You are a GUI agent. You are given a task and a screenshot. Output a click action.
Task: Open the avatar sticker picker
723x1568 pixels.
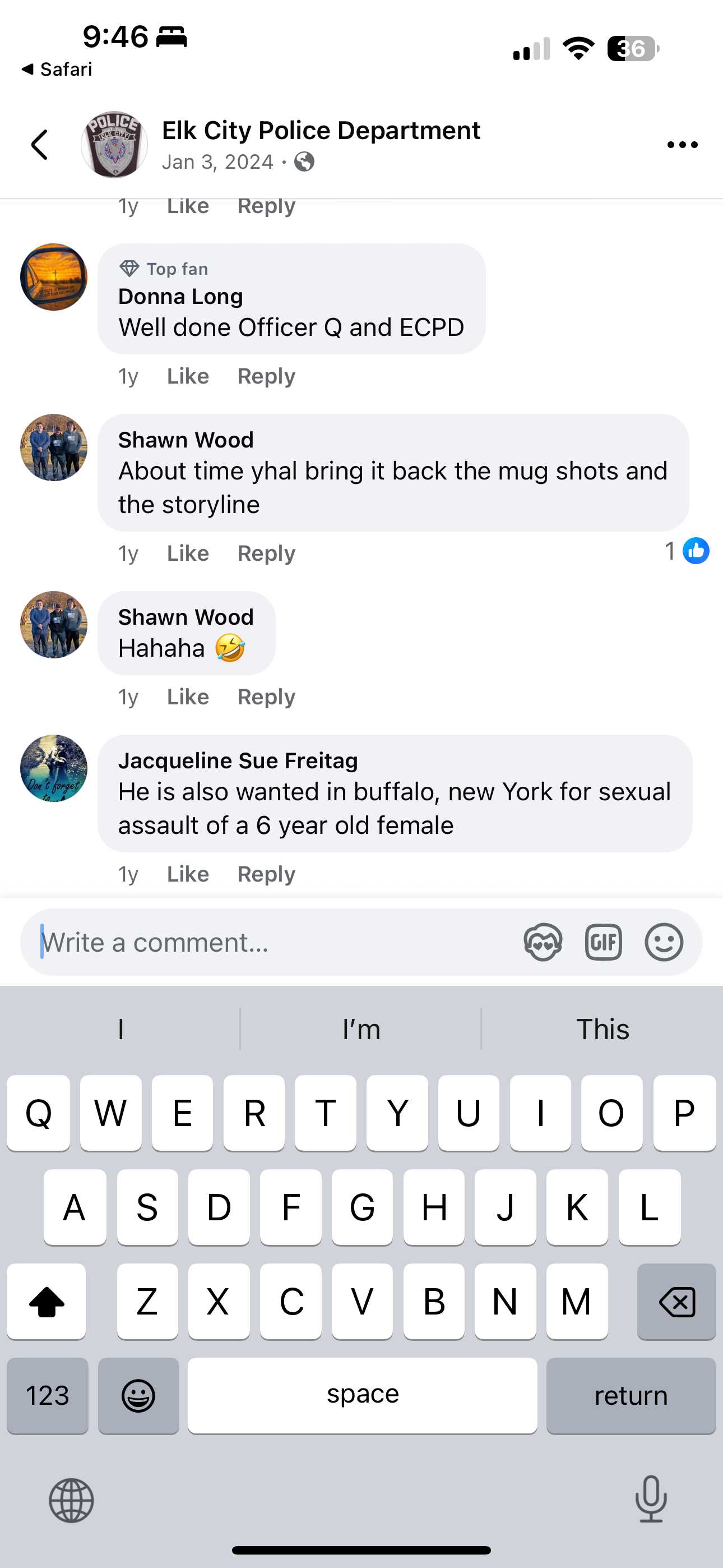(x=543, y=942)
